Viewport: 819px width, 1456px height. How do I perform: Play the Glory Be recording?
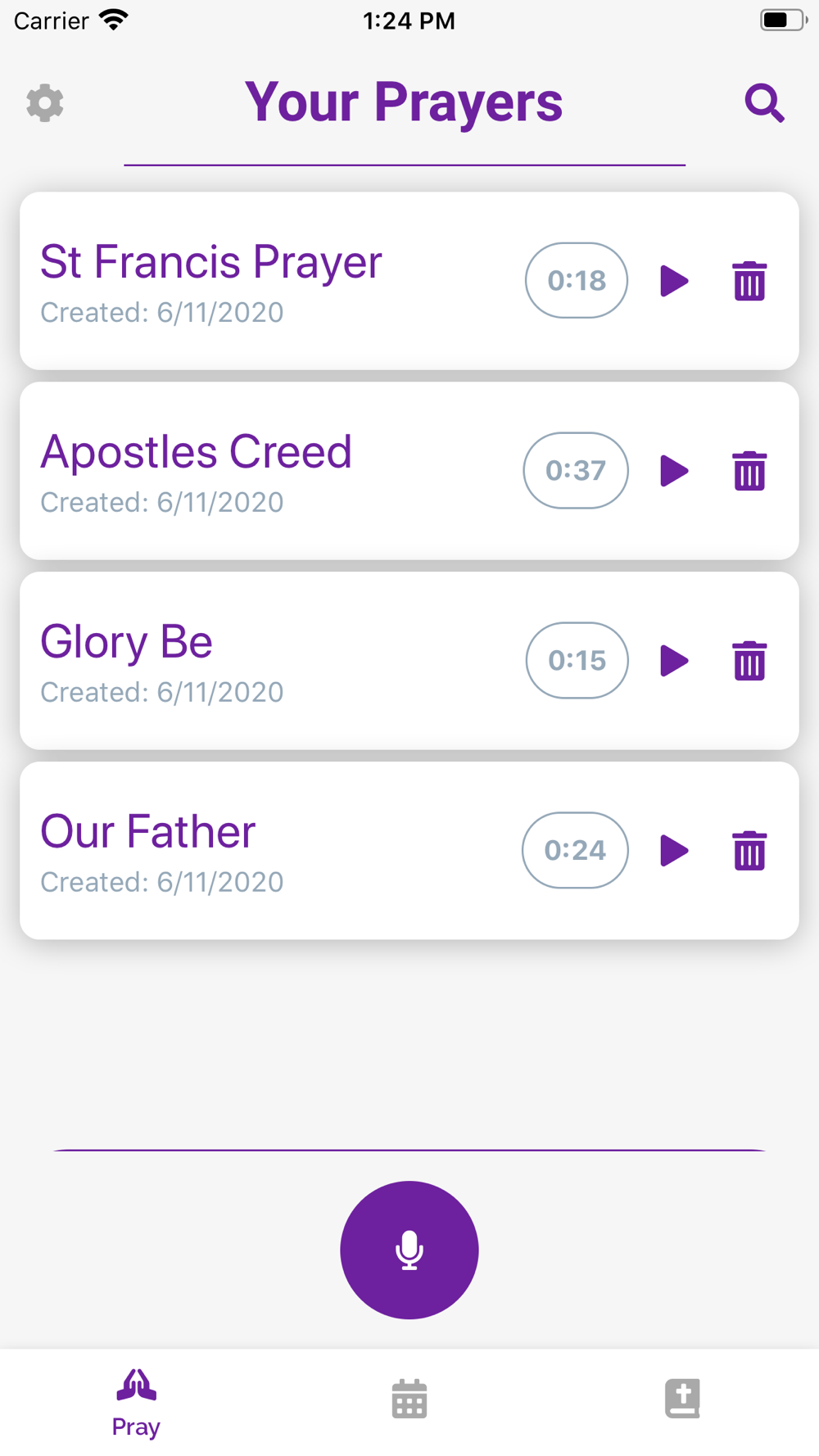(x=674, y=661)
